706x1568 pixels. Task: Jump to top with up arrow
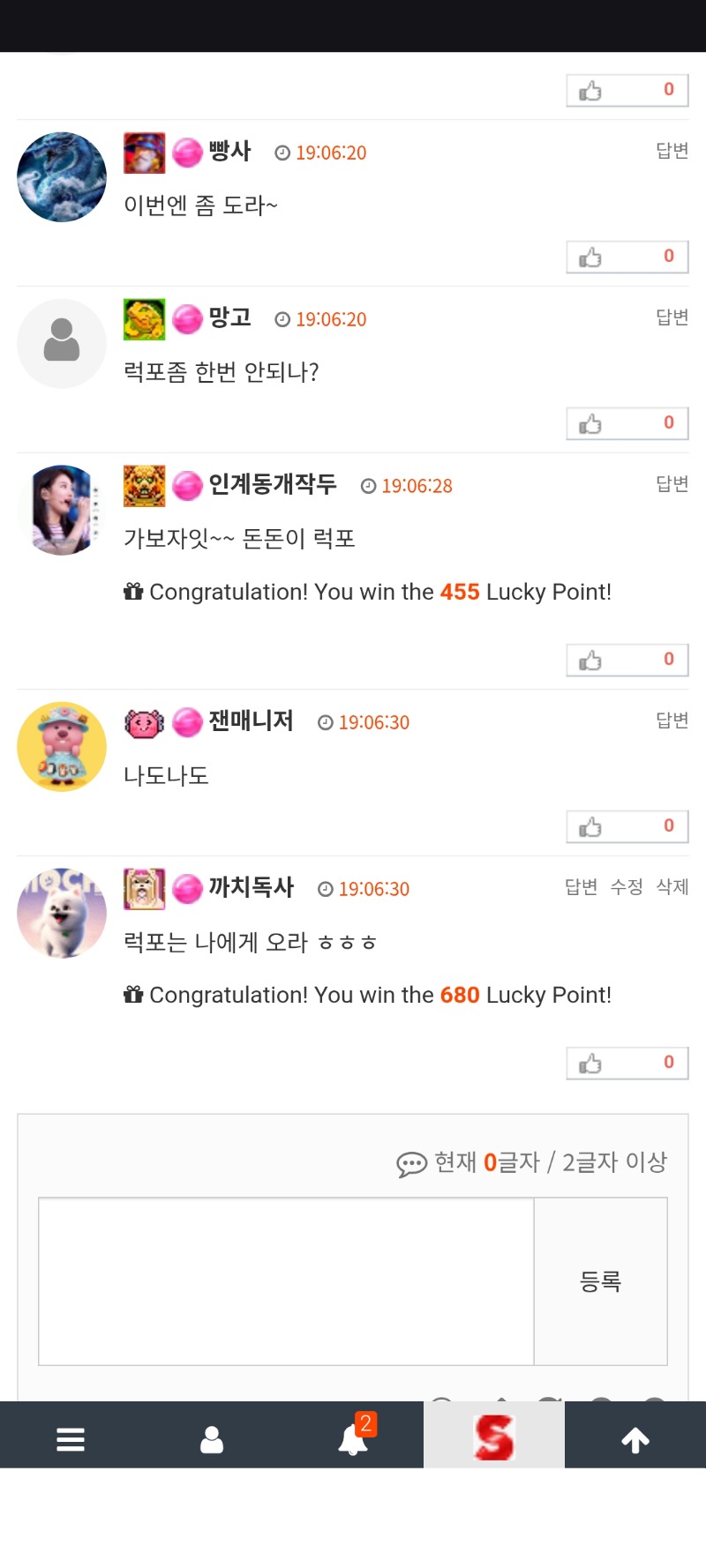[x=635, y=1439]
